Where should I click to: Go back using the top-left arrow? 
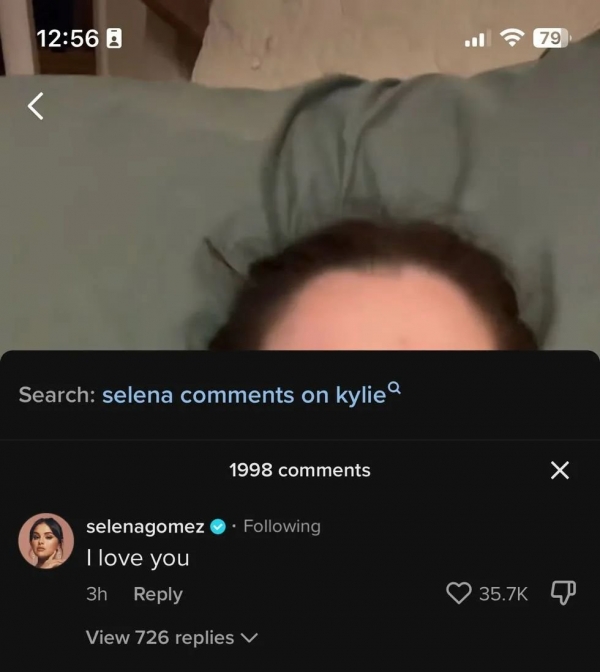click(x=36, y=106)
